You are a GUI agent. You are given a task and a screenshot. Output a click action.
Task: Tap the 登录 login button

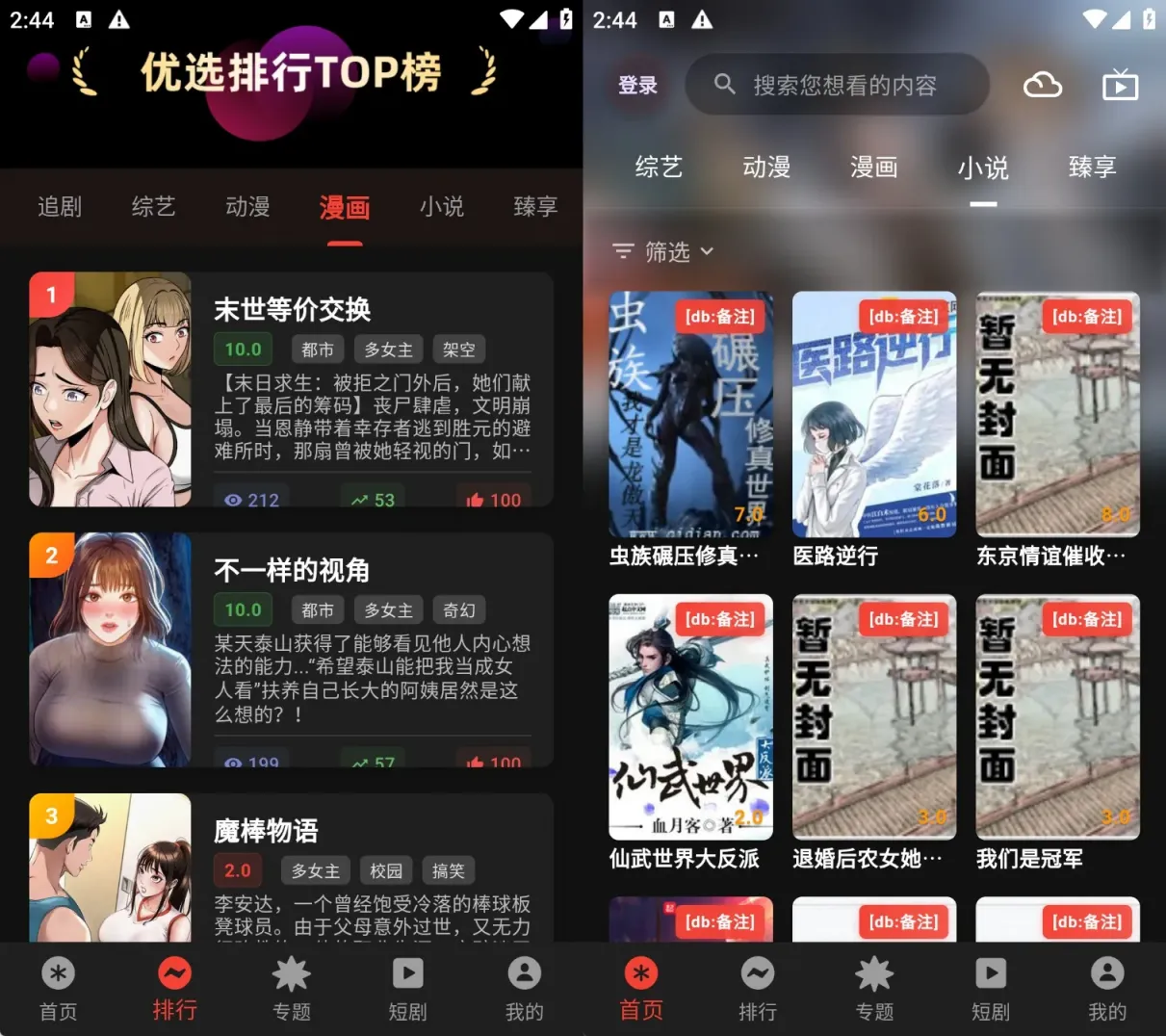coord(637,85)
